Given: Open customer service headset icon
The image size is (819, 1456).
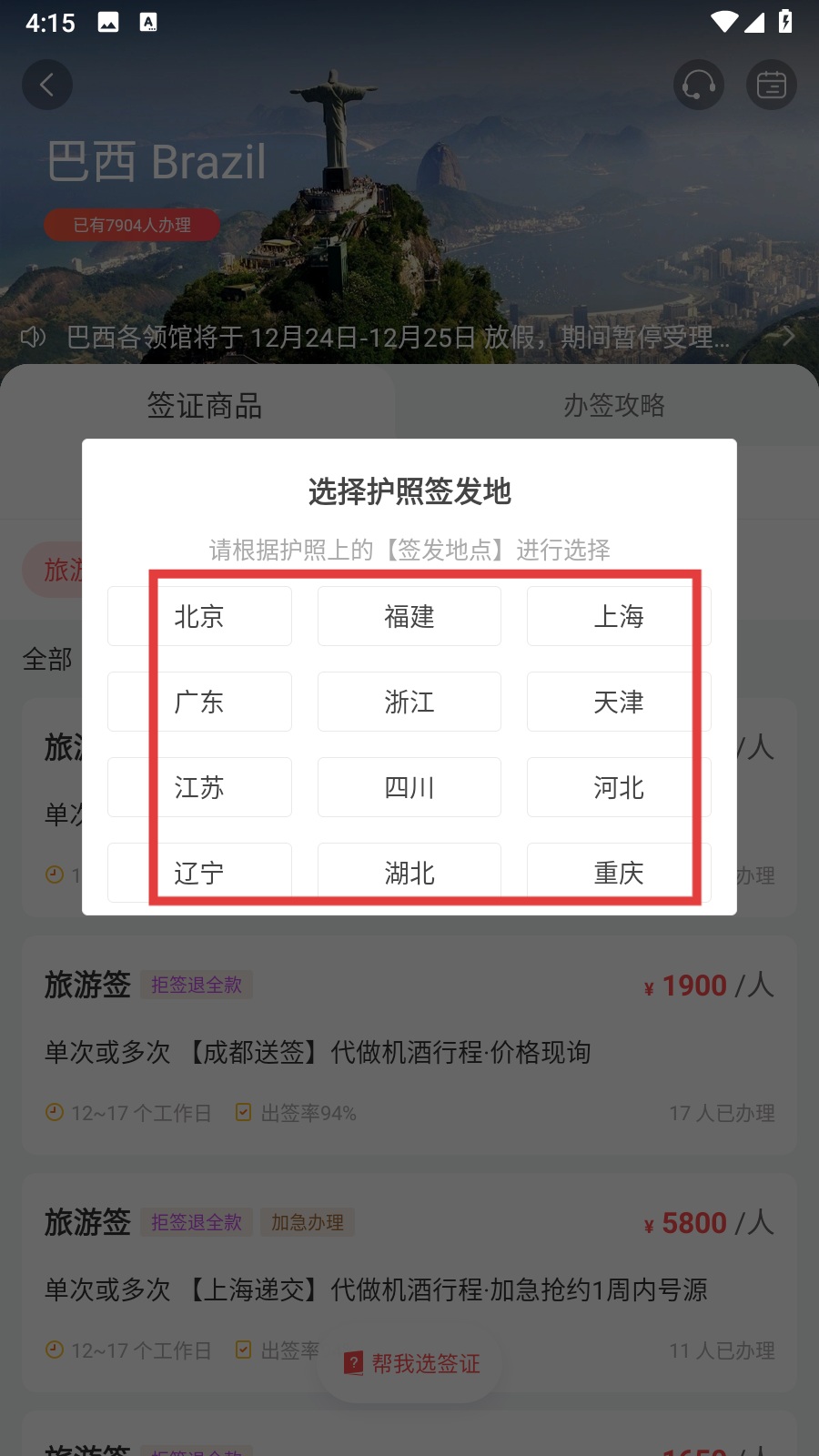Looking at the screenshot, I should pos(699,85).
